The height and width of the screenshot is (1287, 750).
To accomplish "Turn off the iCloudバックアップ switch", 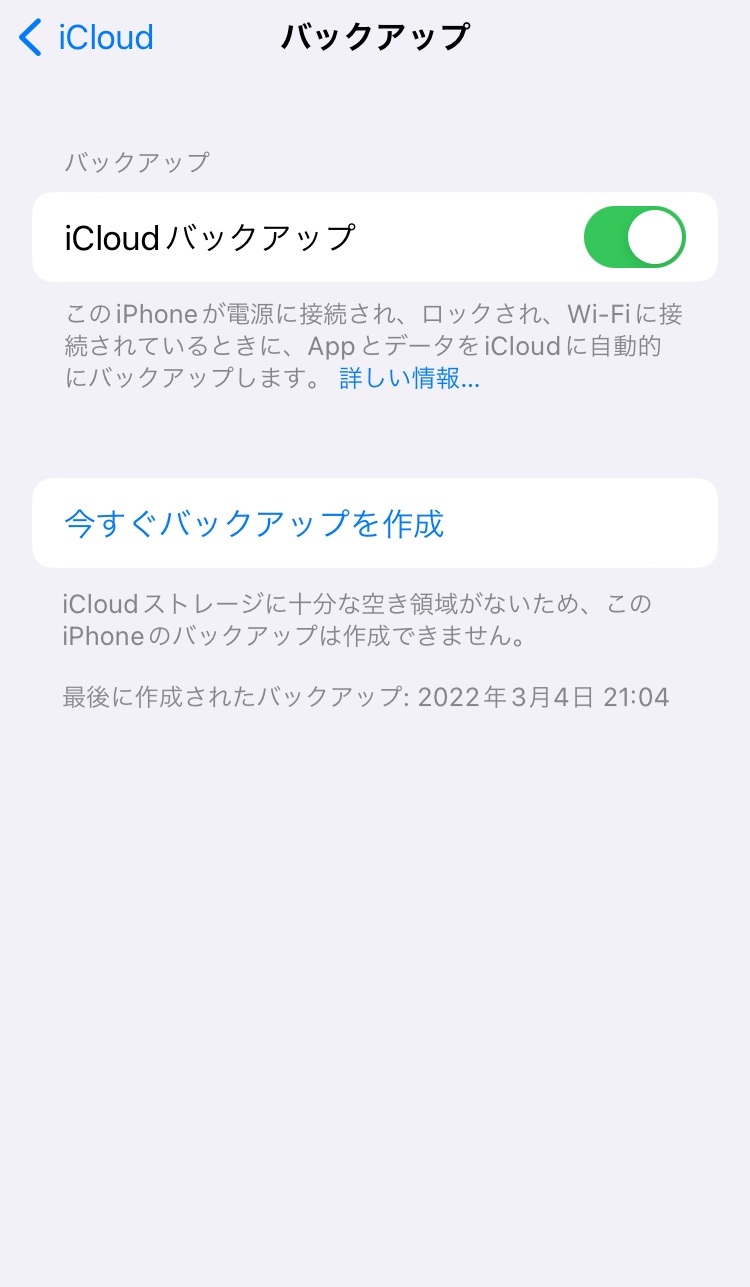I will pos(634,238).
